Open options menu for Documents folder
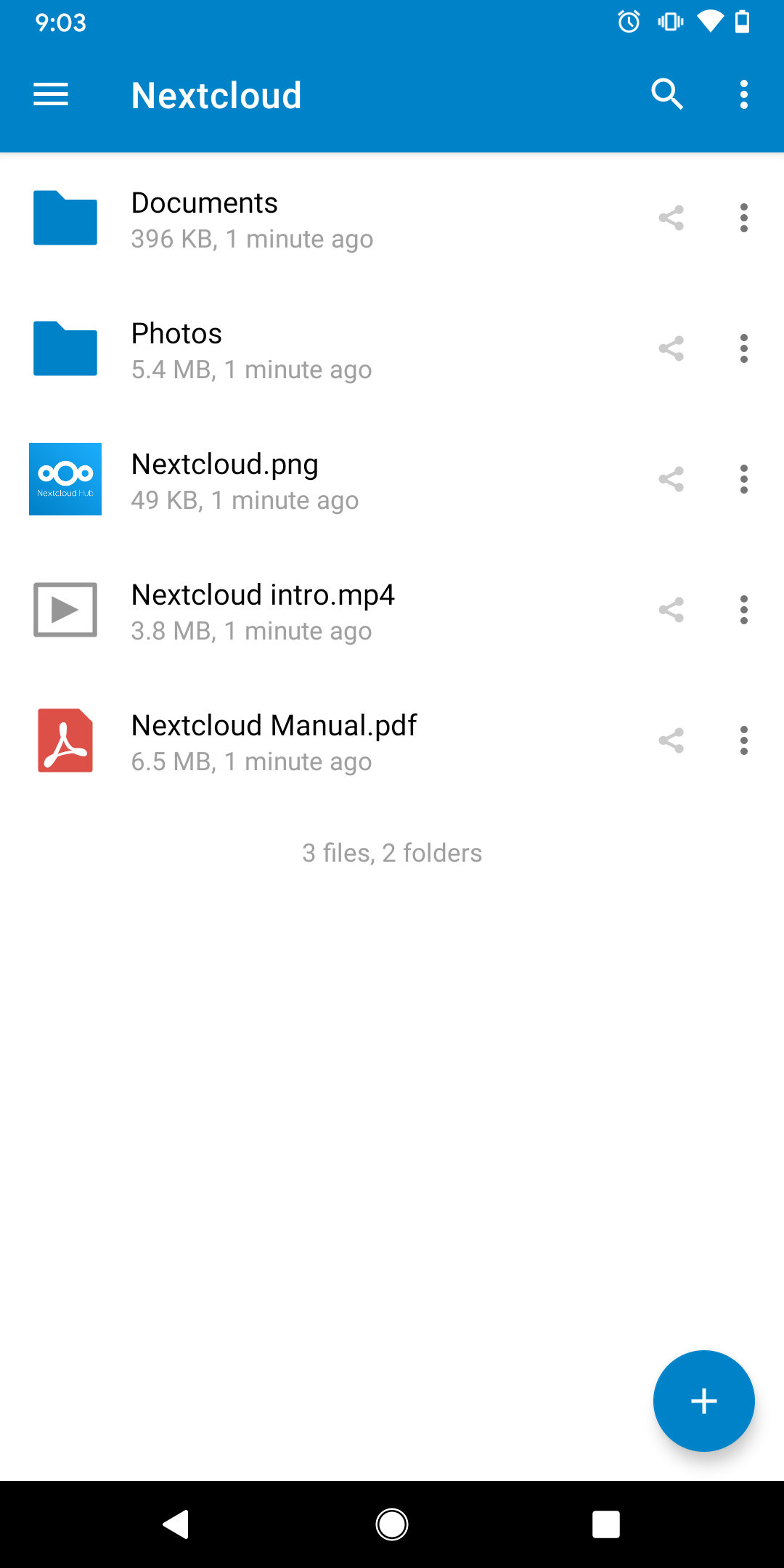The image size is (784, 1568). pyautogui.click(x=744, y=218)
